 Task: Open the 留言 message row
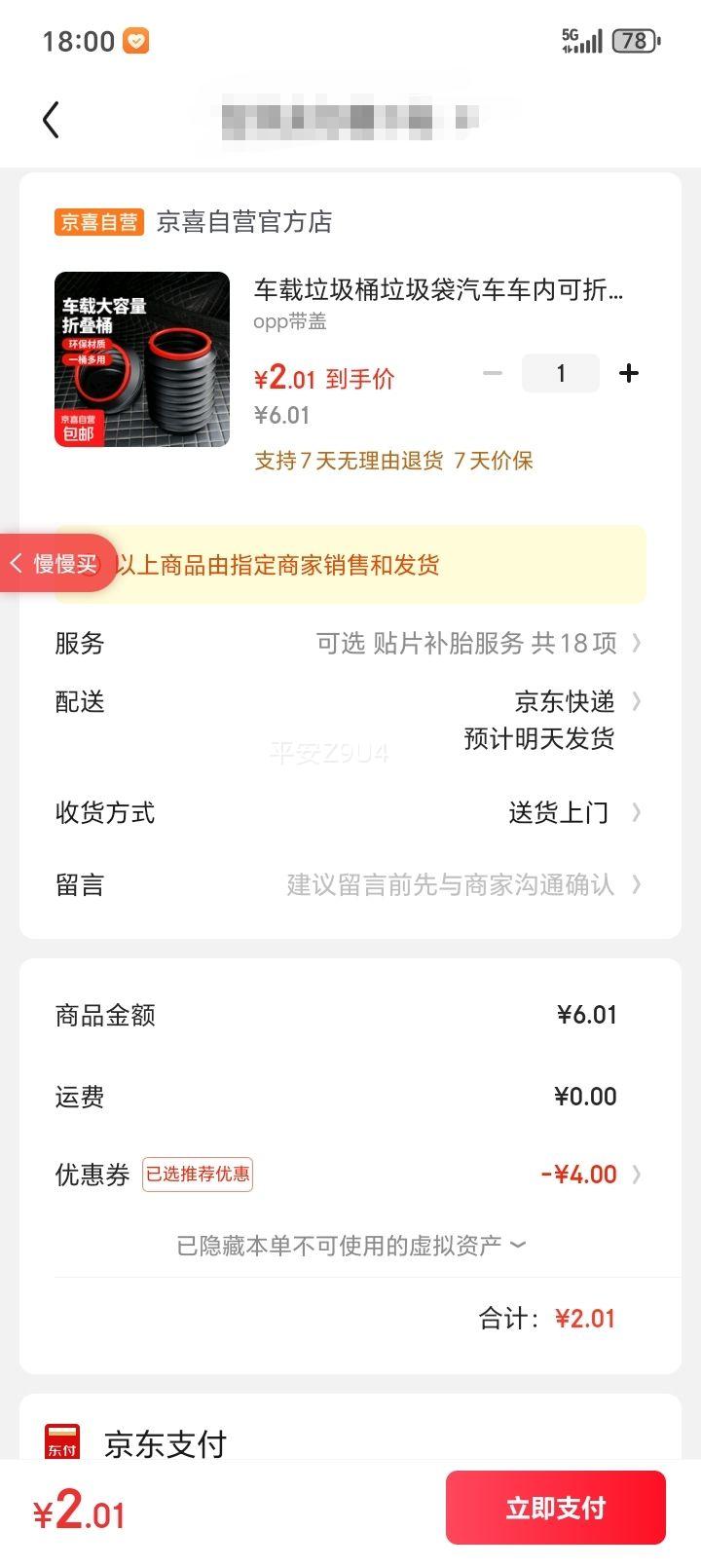pos(350,884)
